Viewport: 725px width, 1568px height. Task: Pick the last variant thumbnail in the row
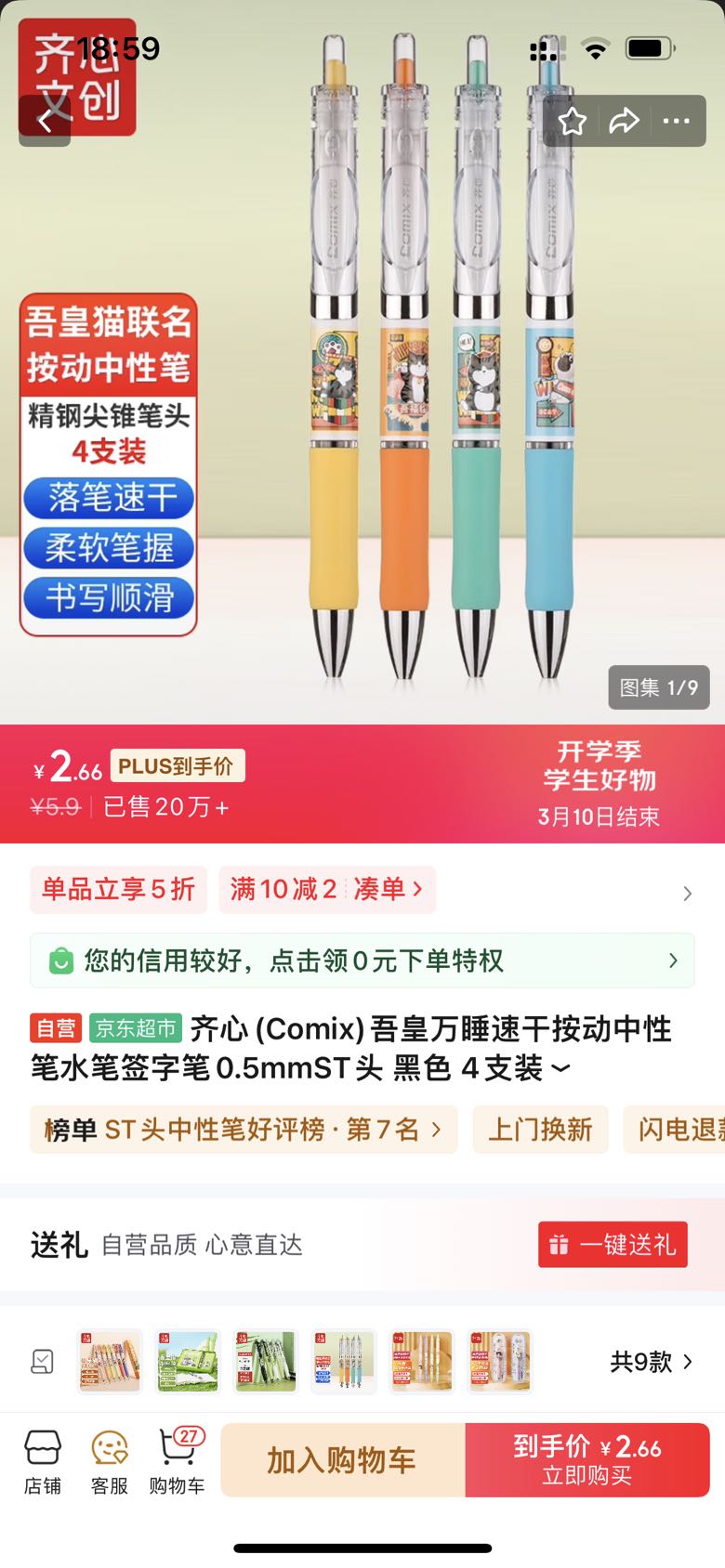[x=499, y=1362]
